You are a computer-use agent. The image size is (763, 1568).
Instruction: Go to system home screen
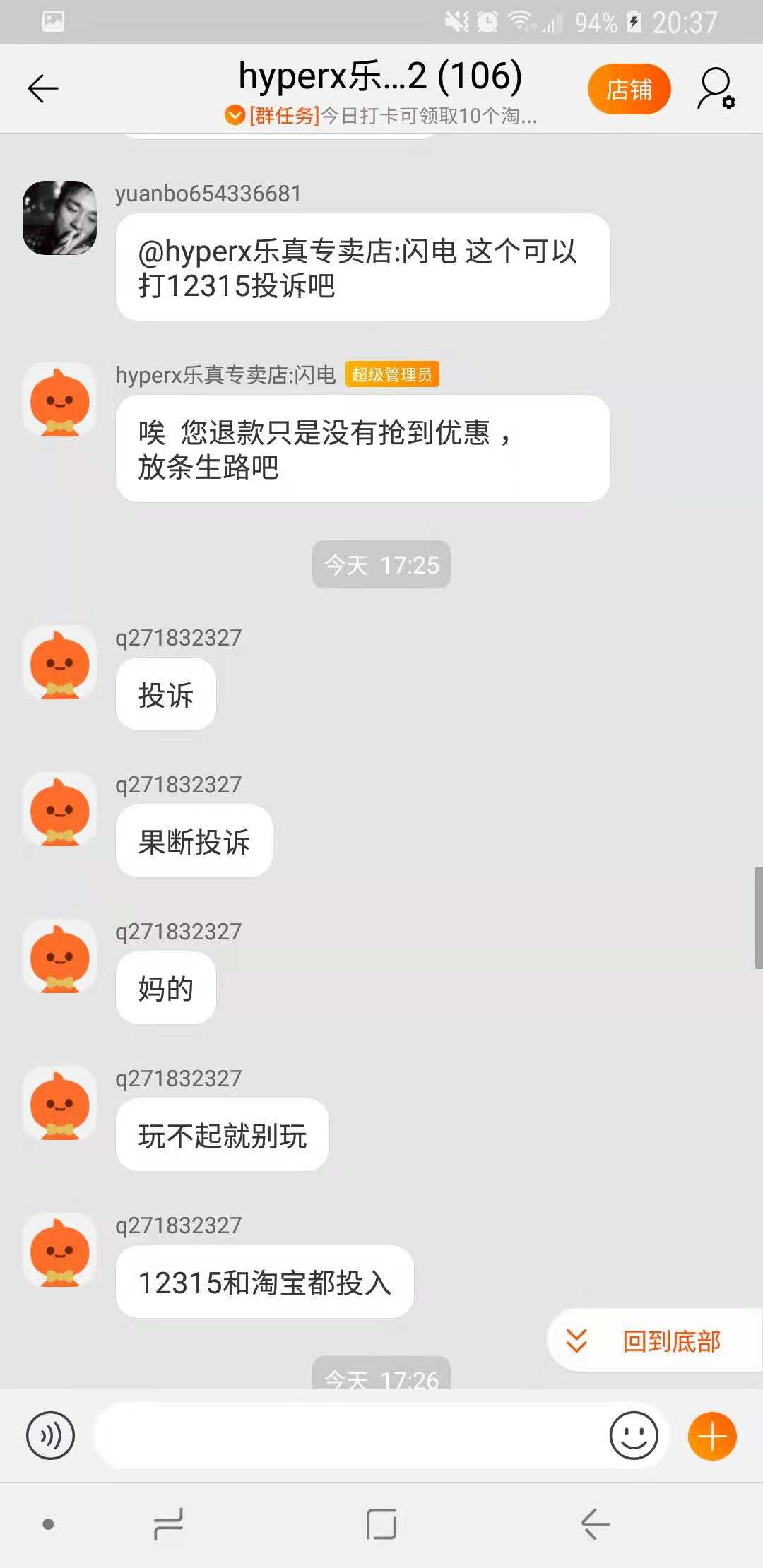click(381, 1524)
